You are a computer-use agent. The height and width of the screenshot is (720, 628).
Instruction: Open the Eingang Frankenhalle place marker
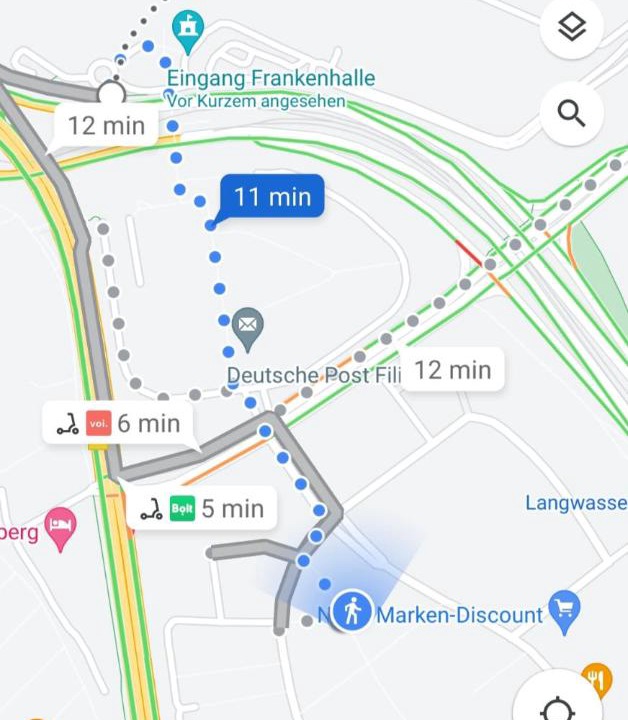pyautogui.click(x=186, y=31)
